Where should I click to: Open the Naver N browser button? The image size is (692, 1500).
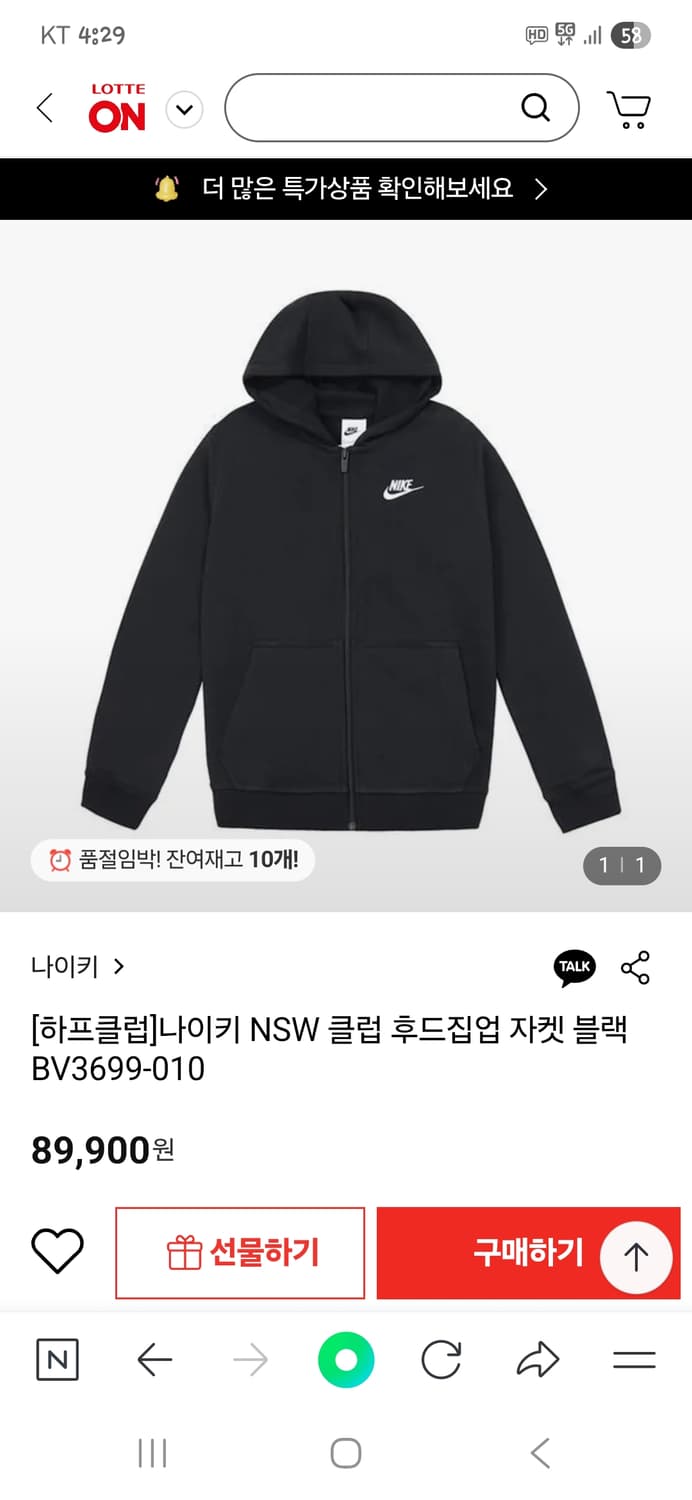[57, 1360]
